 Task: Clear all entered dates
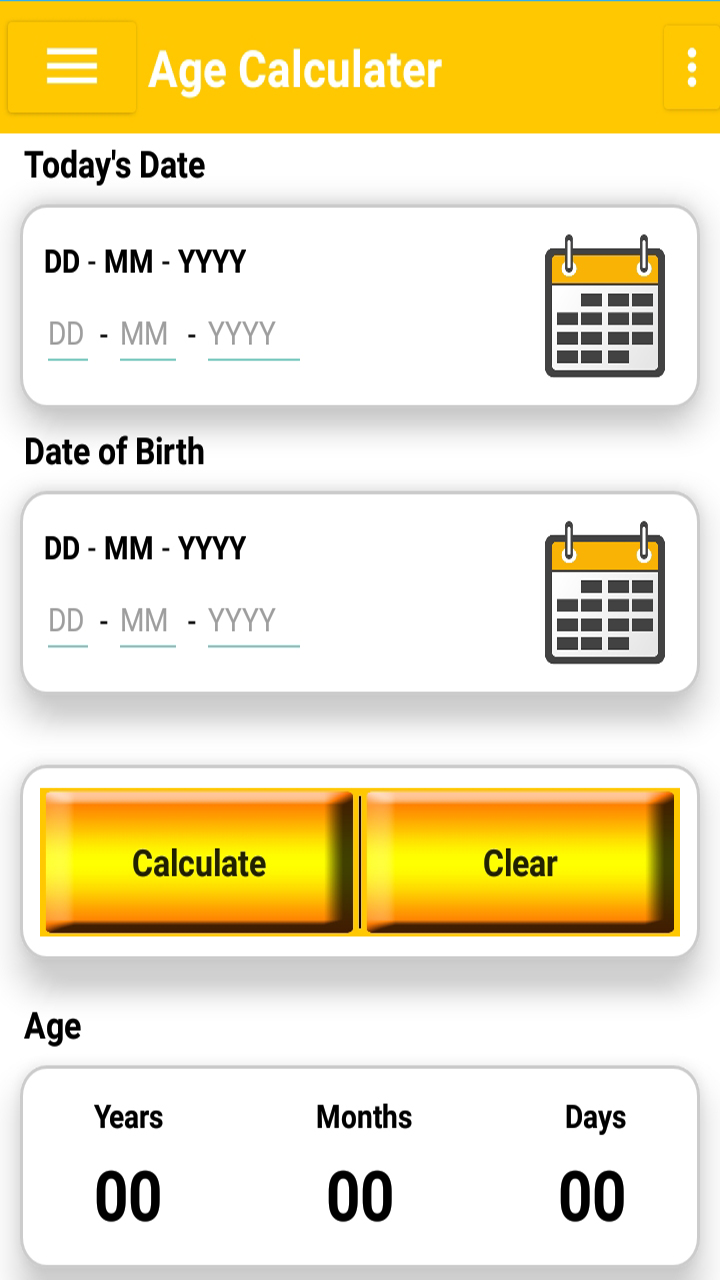[520, 862]
